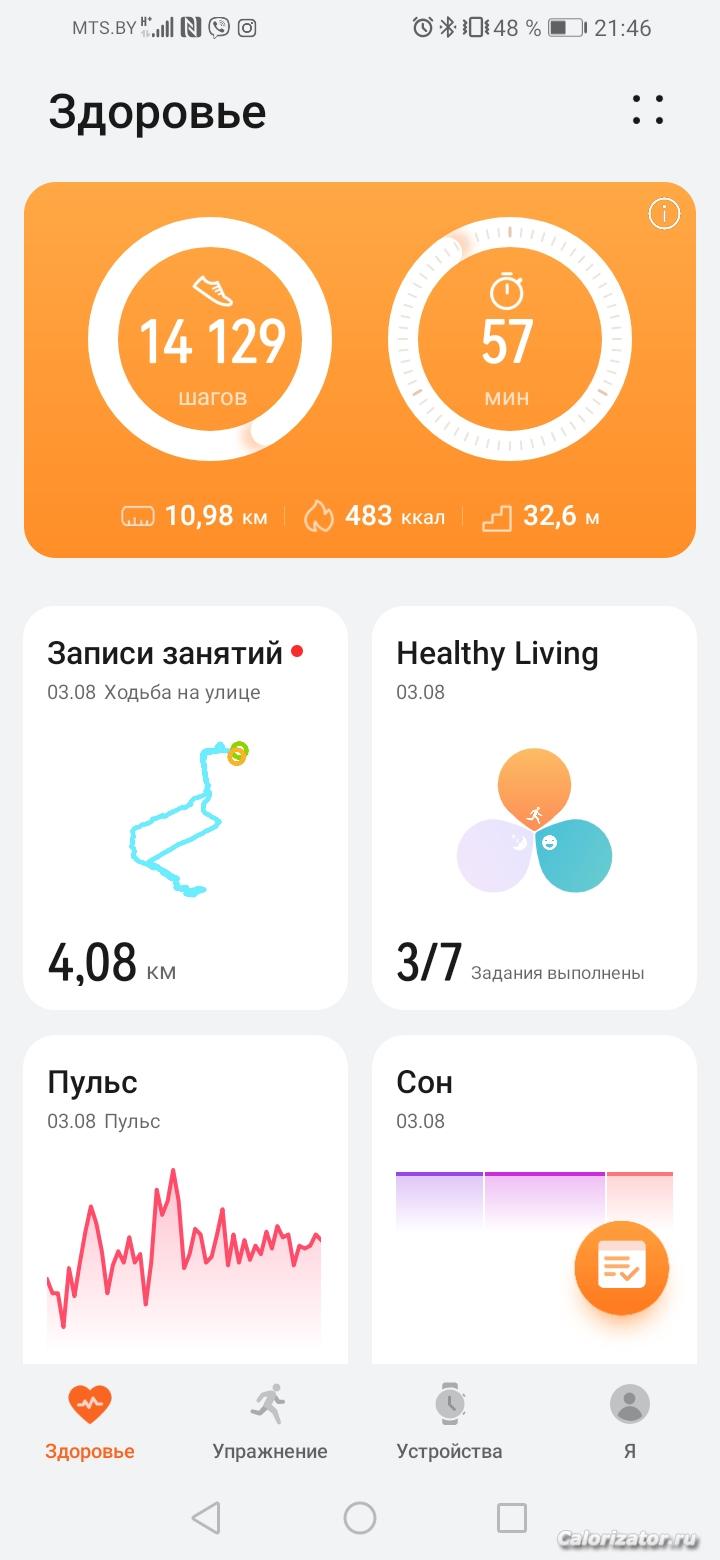Select the Здоровье tab
720x1560 pixels.
click(90, 1422)
